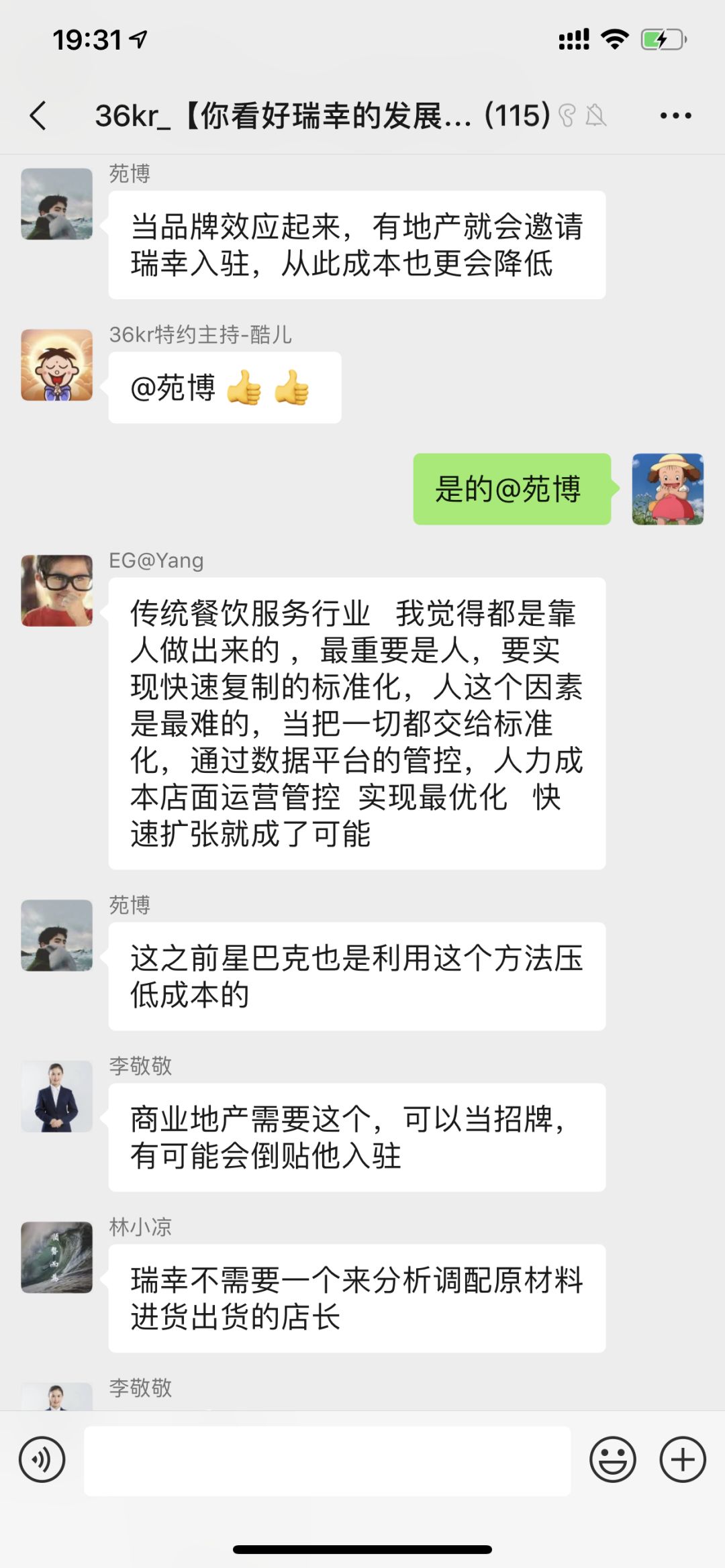Open the plus attachments menu
The image size is (725, 1568).
click(x=682, y=1459)
